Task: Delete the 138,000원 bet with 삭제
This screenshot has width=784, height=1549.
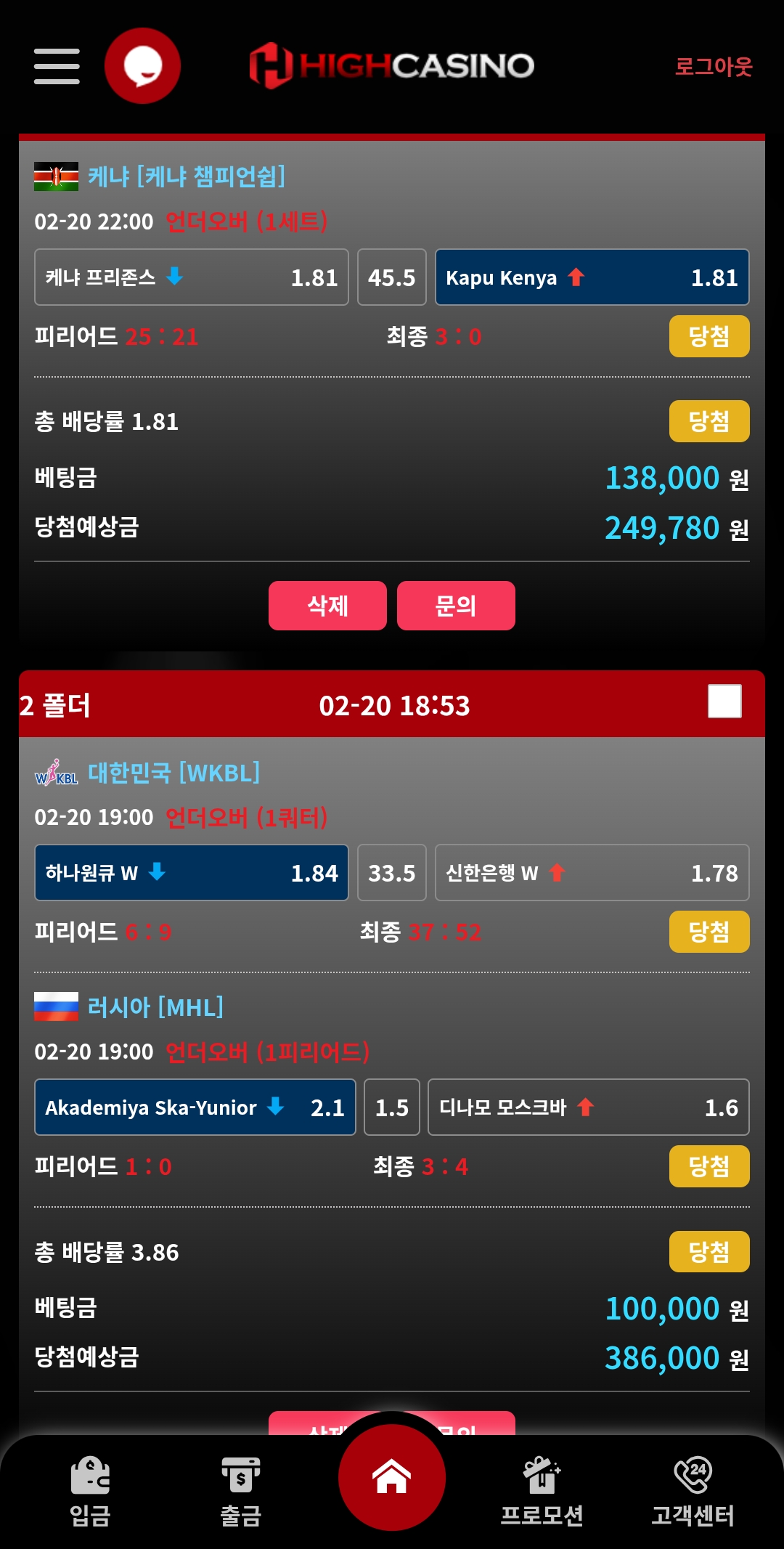Action: 327,606
